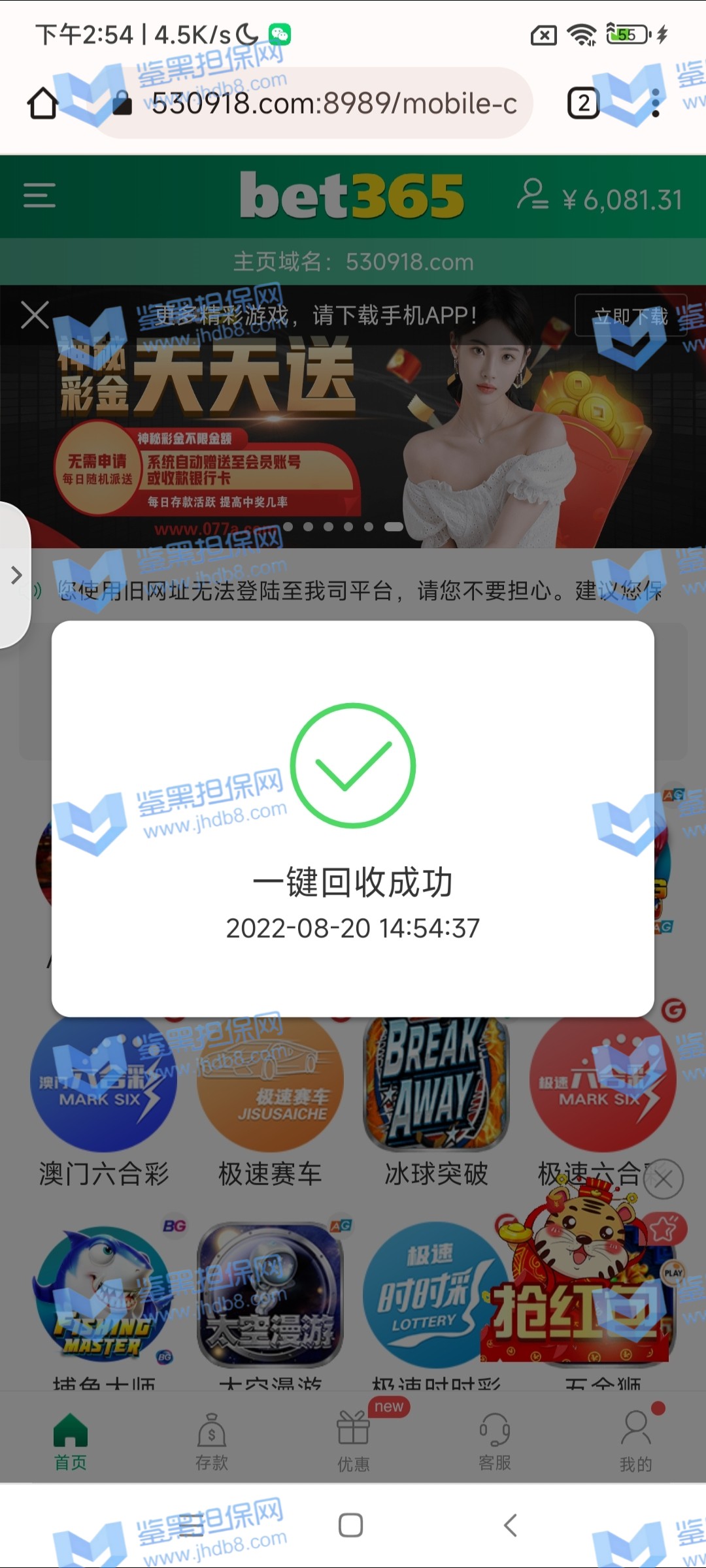The width and height of the screenshot is (706, 1568).
Task: Tap the browser home icon
Action: point(43,103)
